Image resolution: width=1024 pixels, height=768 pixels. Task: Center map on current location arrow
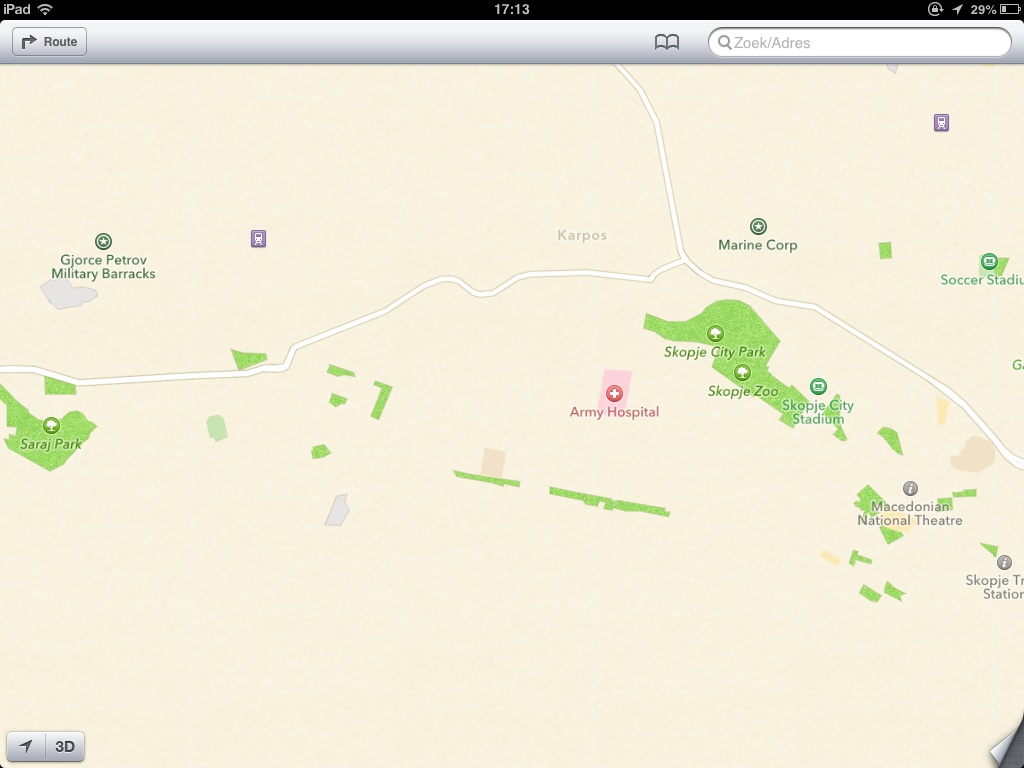tap(26, 746)
